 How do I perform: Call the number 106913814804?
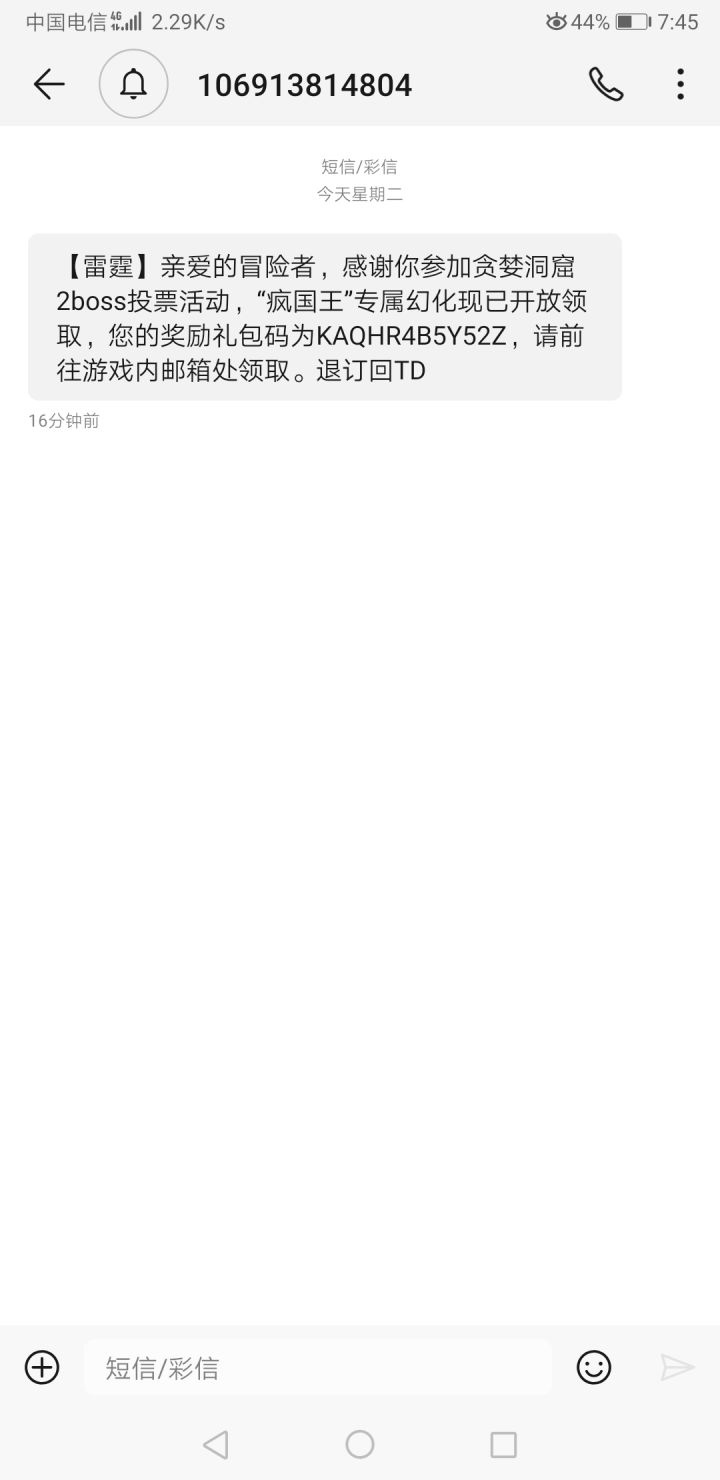click(x=606, y=85)
